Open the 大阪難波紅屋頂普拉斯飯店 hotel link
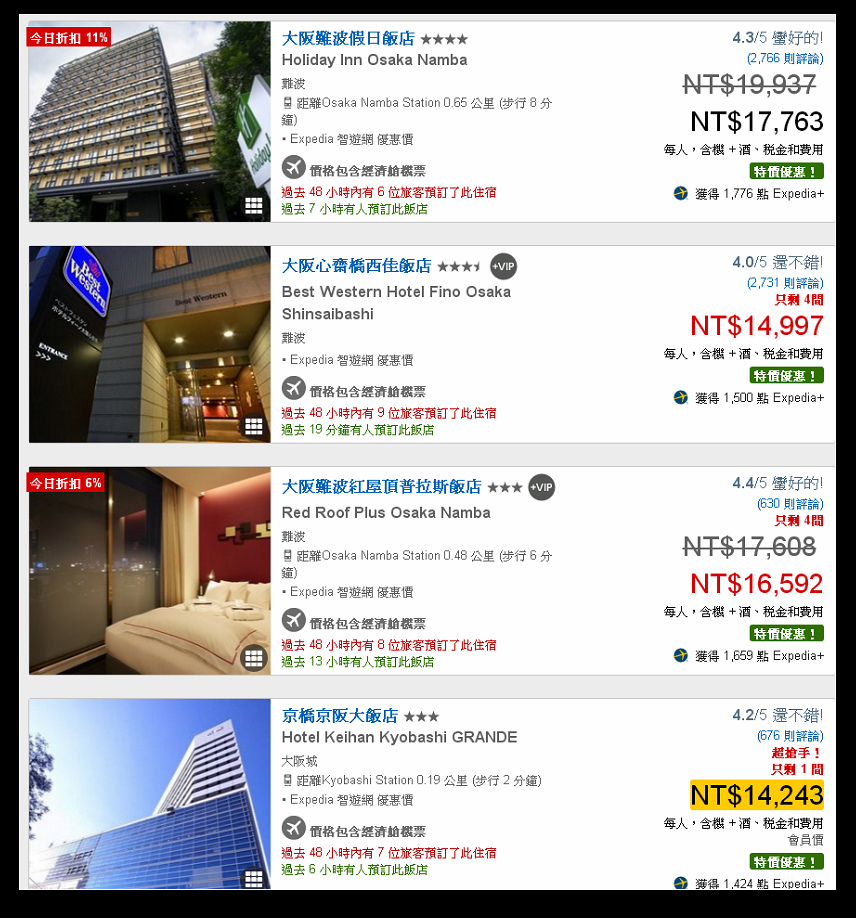The height and width of the screenshot is (918, 856). (x=381, y=487)
